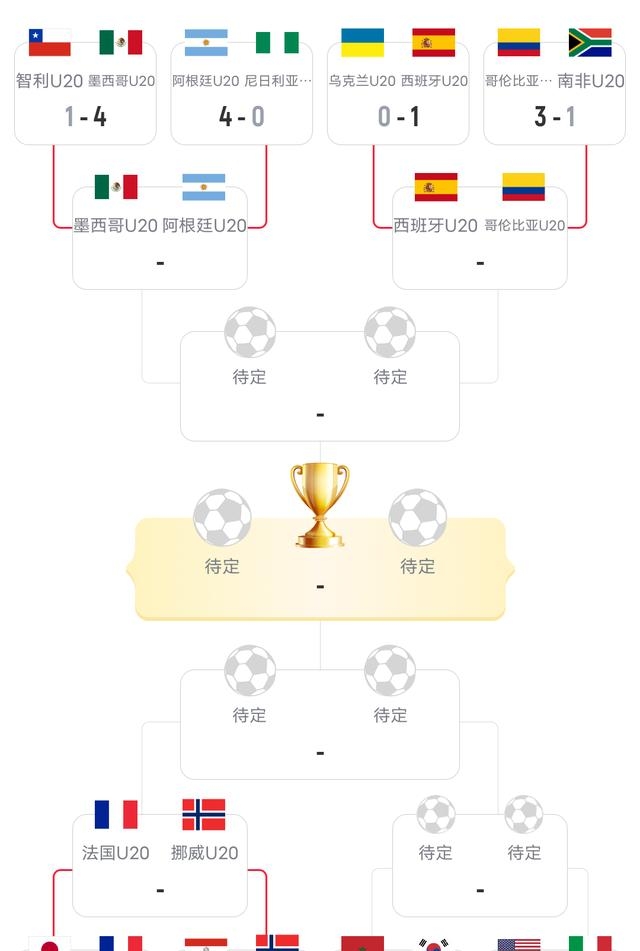Select the 西班牙U20 vs 哥伦比亚U20 match card
640x951 pixels.
click(480, 240)
